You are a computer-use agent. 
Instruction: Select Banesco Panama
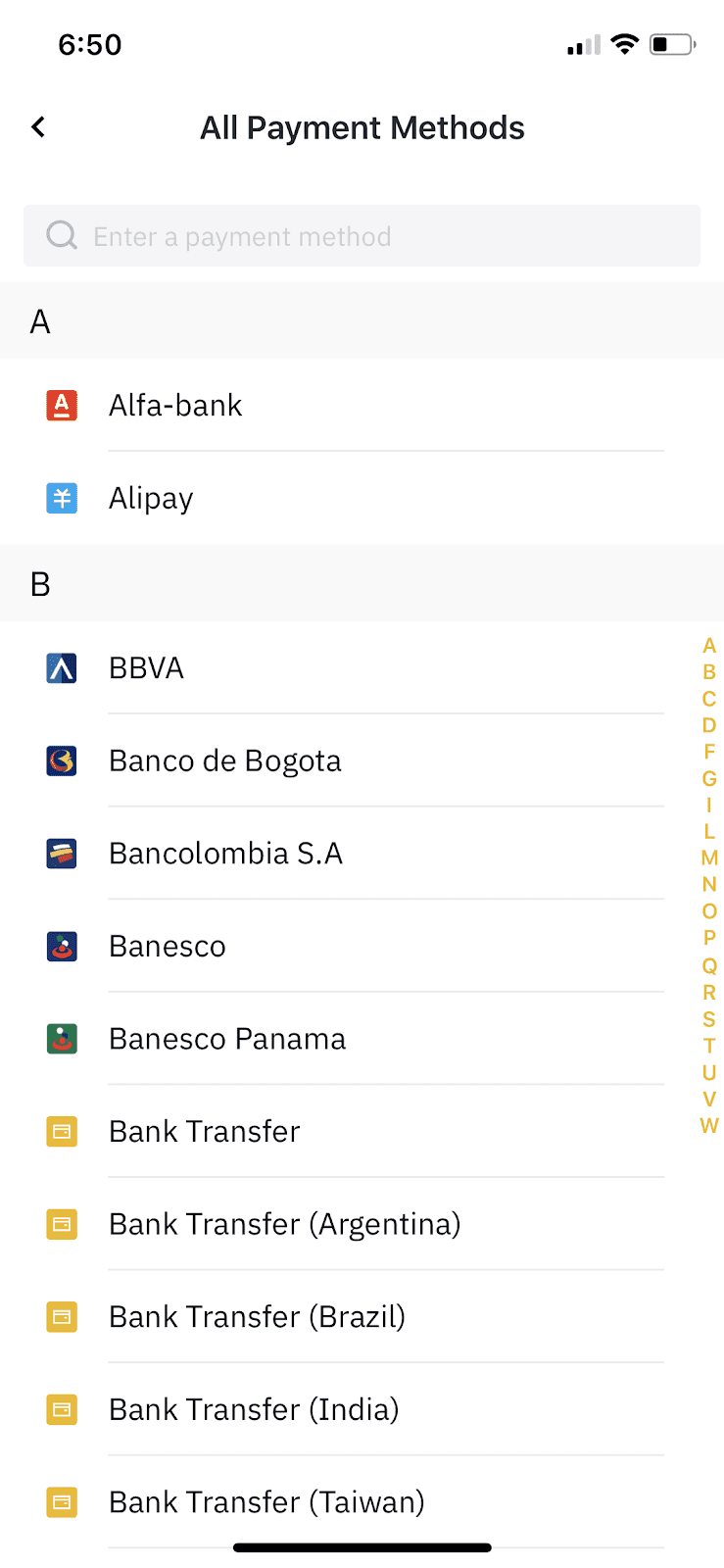click(362, 1038)
